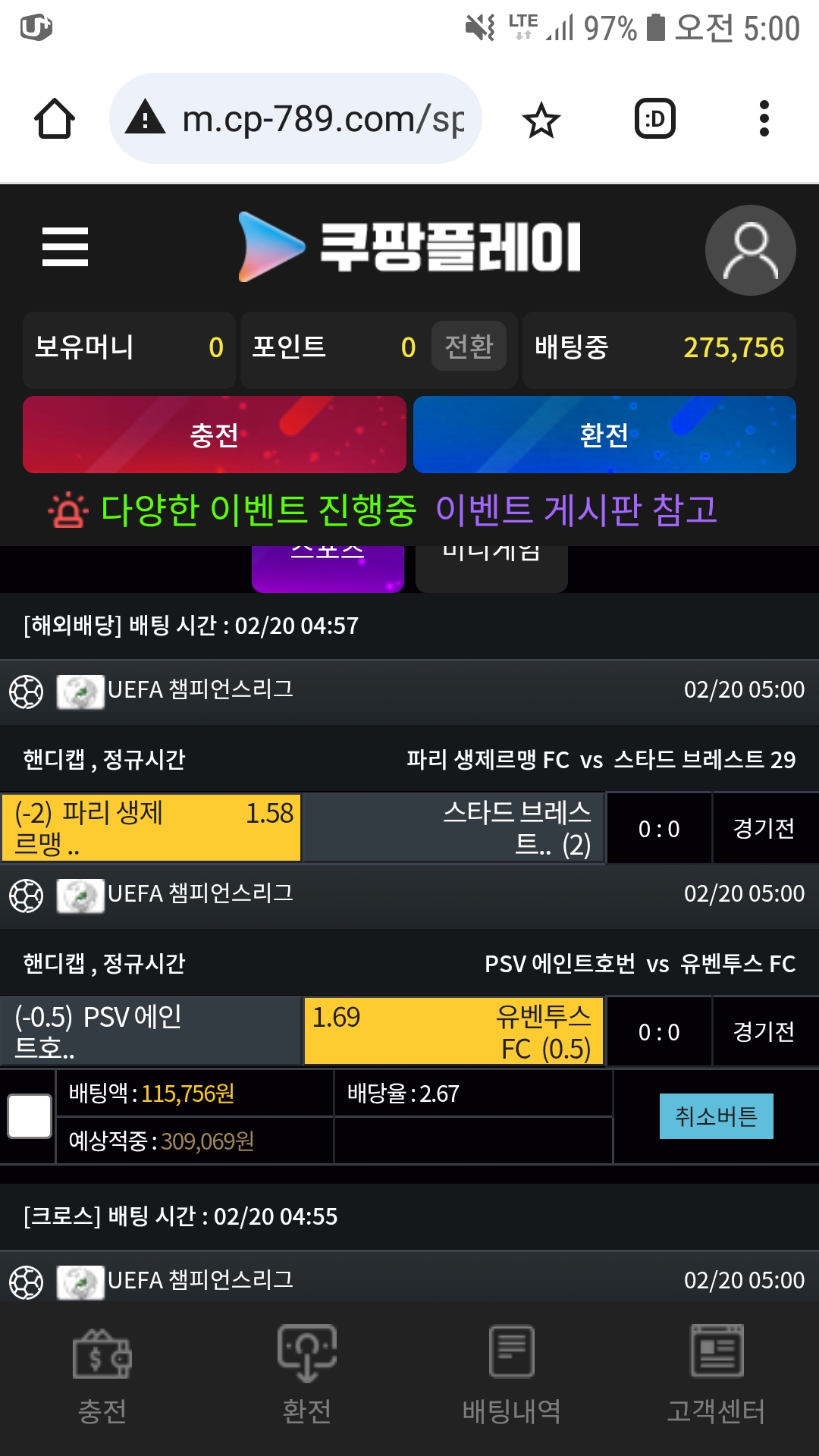Tap the red 충전 banner button
Image resolution: width=819 pixels, height=1456 pixels.
point(215,435)
